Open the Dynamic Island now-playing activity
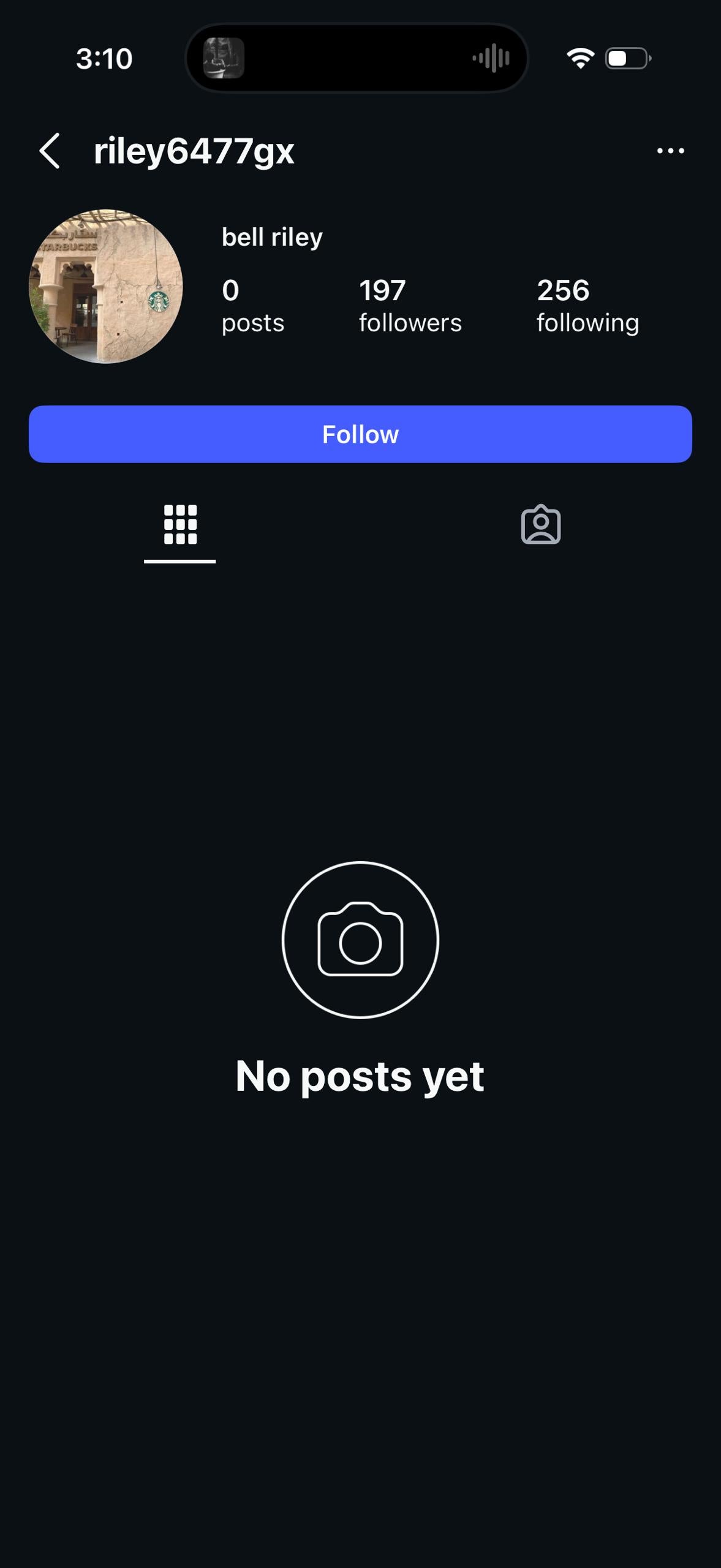Viewport: 721px width, 1568px height. pos(357,59)
